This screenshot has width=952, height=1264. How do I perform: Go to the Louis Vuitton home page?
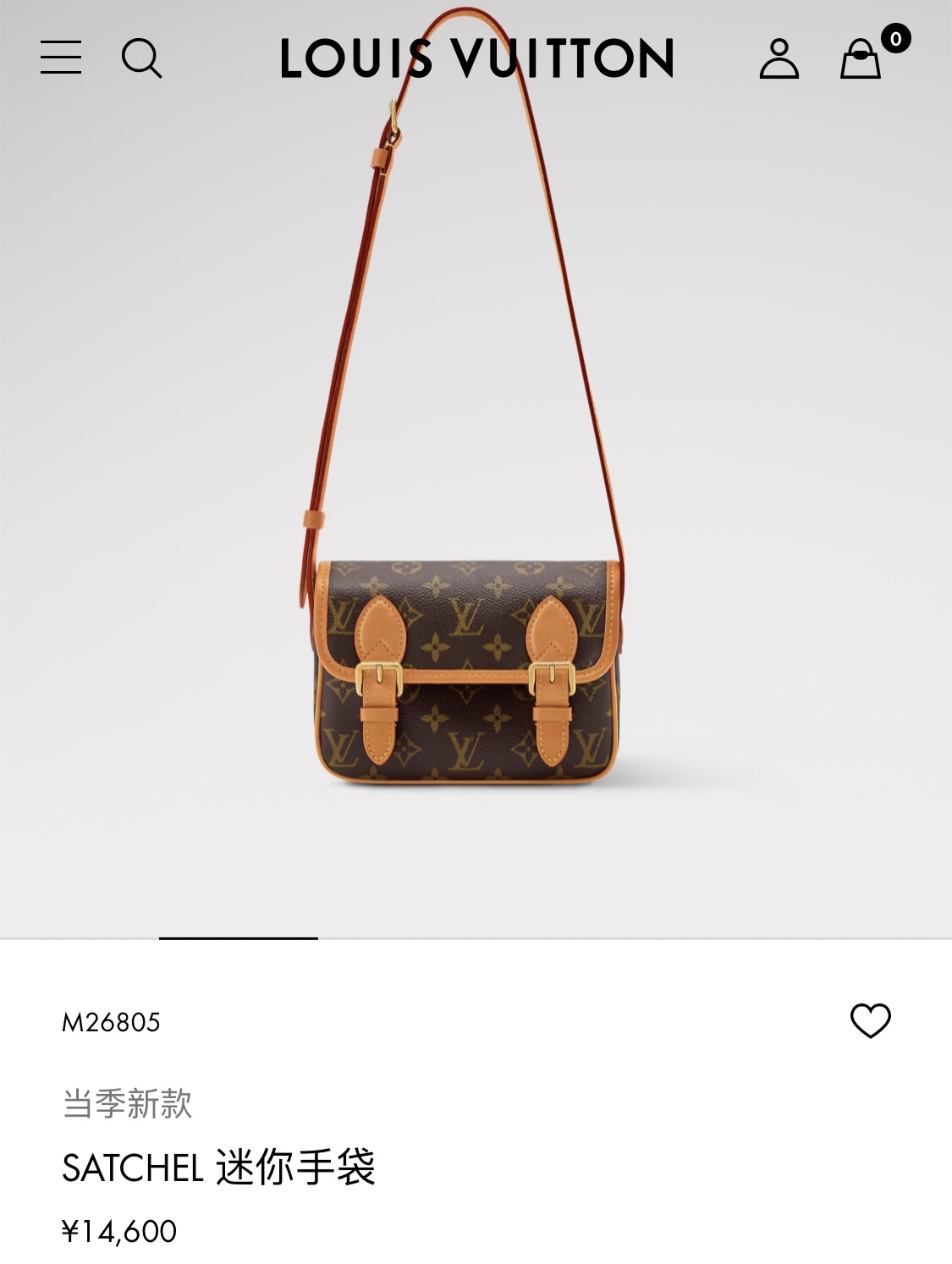point(476,58)
